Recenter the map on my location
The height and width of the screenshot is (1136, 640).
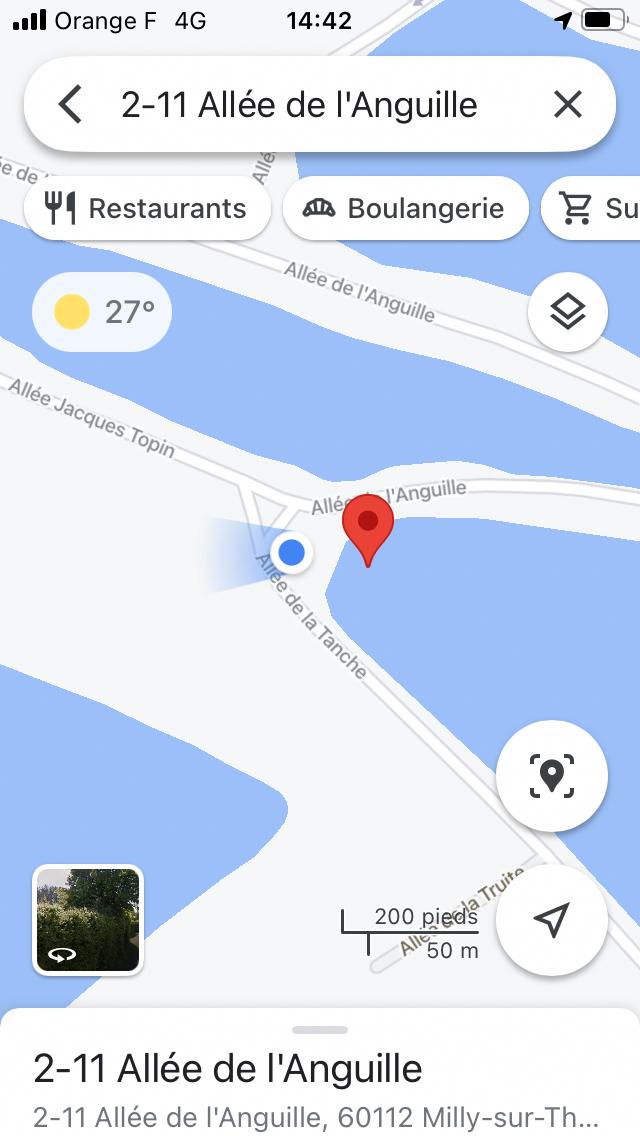pyautogui.click(x=551, y=919)
